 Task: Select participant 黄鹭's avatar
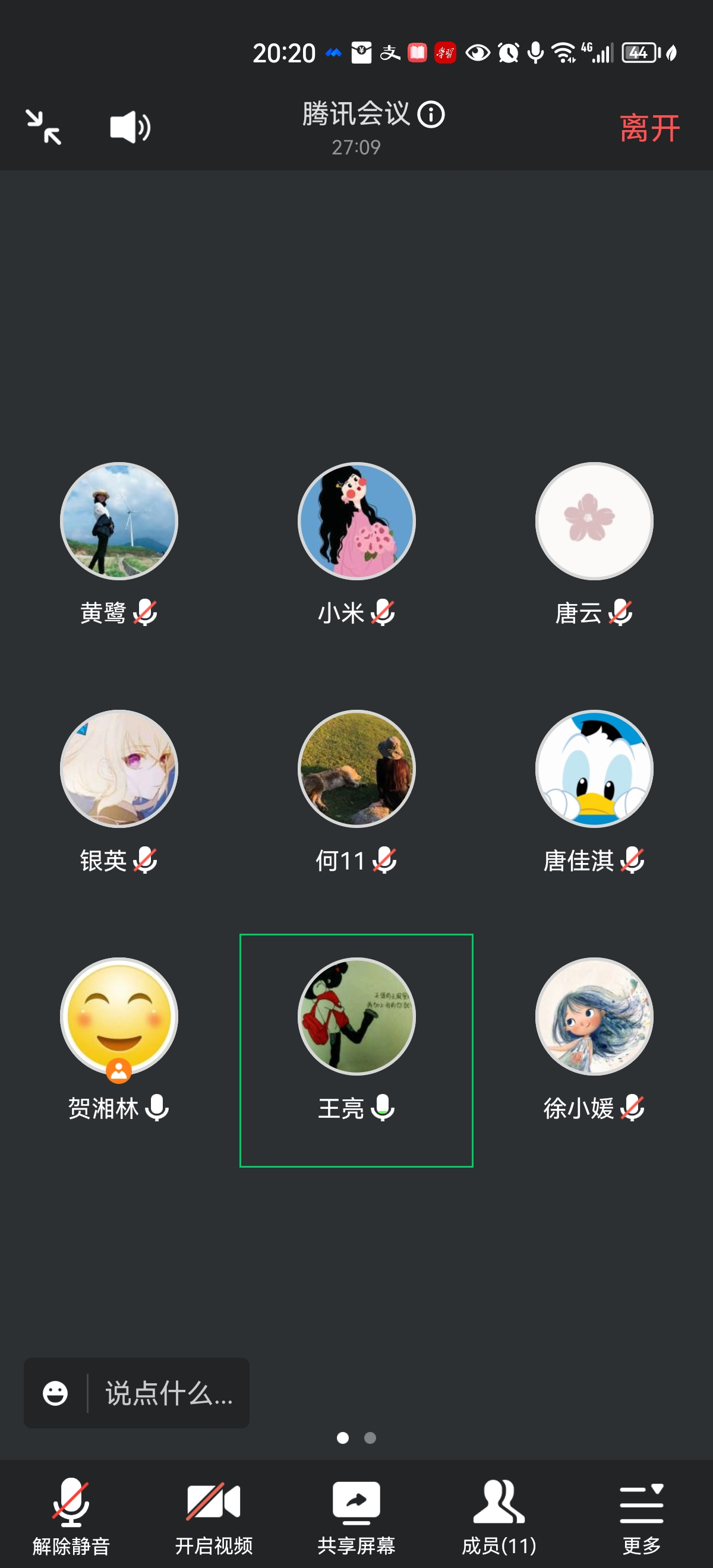coord(119,521)
